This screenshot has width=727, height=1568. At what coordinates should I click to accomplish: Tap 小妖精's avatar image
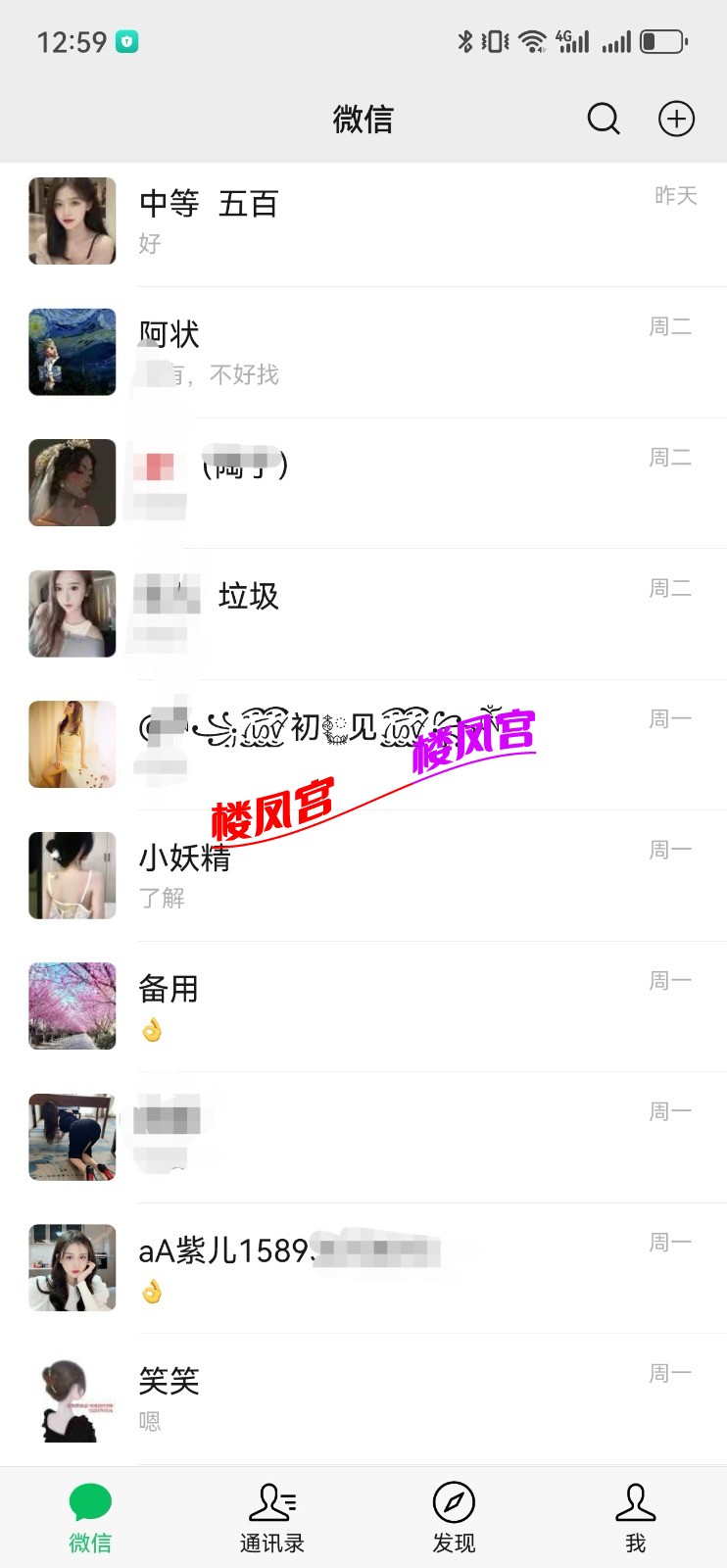[x=72, y=875]
